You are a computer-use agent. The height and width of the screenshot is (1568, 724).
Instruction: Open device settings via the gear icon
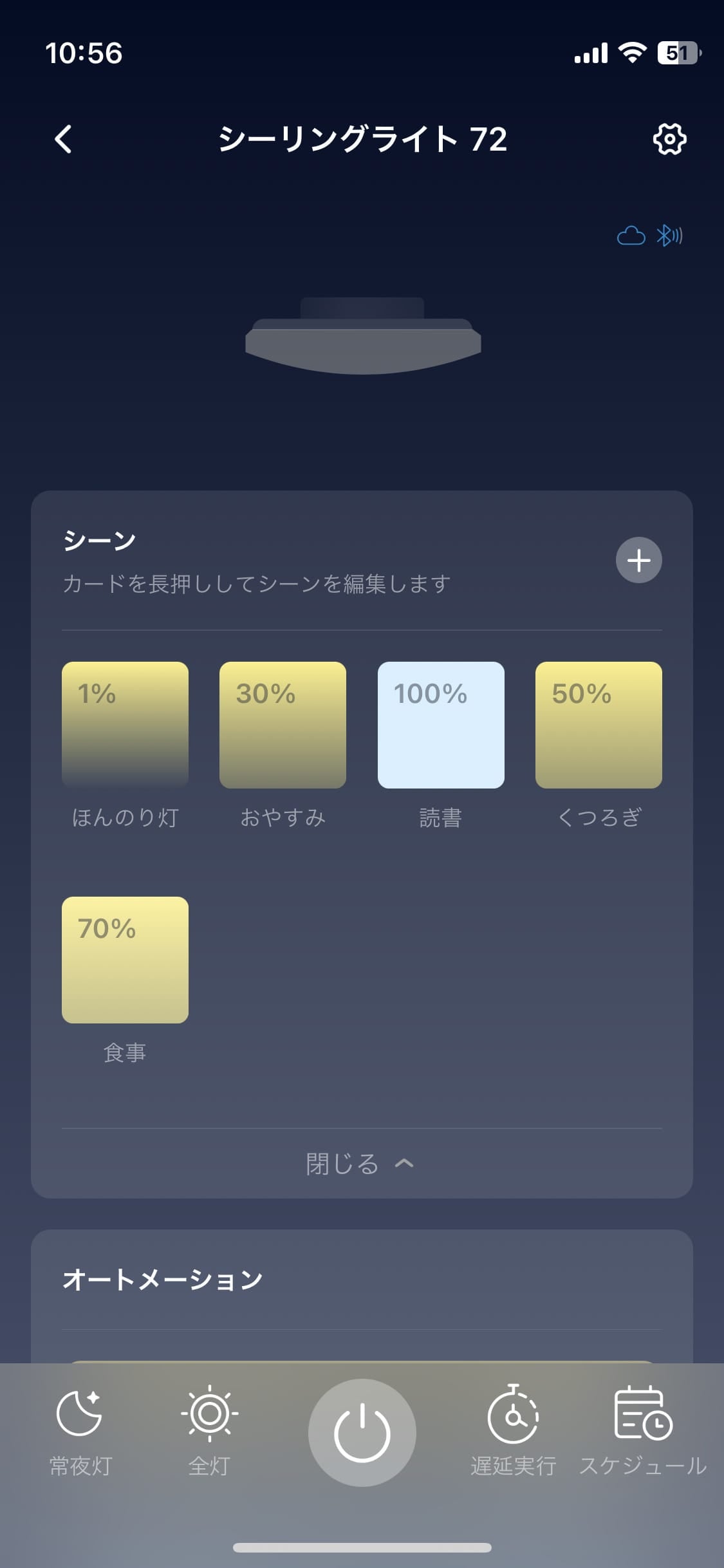669,139
